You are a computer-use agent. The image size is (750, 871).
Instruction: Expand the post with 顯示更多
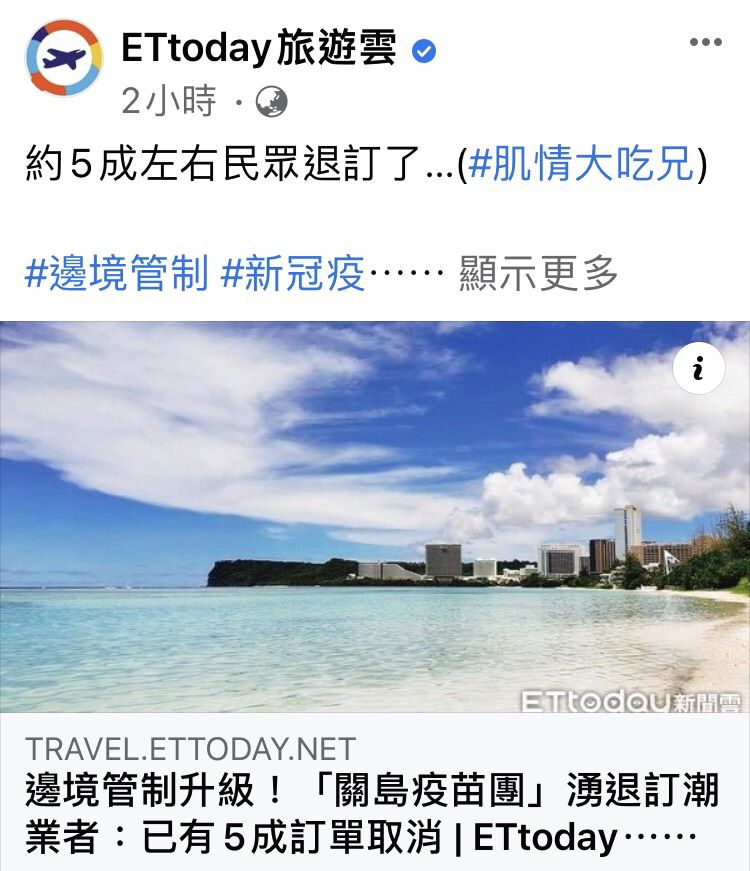(x=539, y=272)
